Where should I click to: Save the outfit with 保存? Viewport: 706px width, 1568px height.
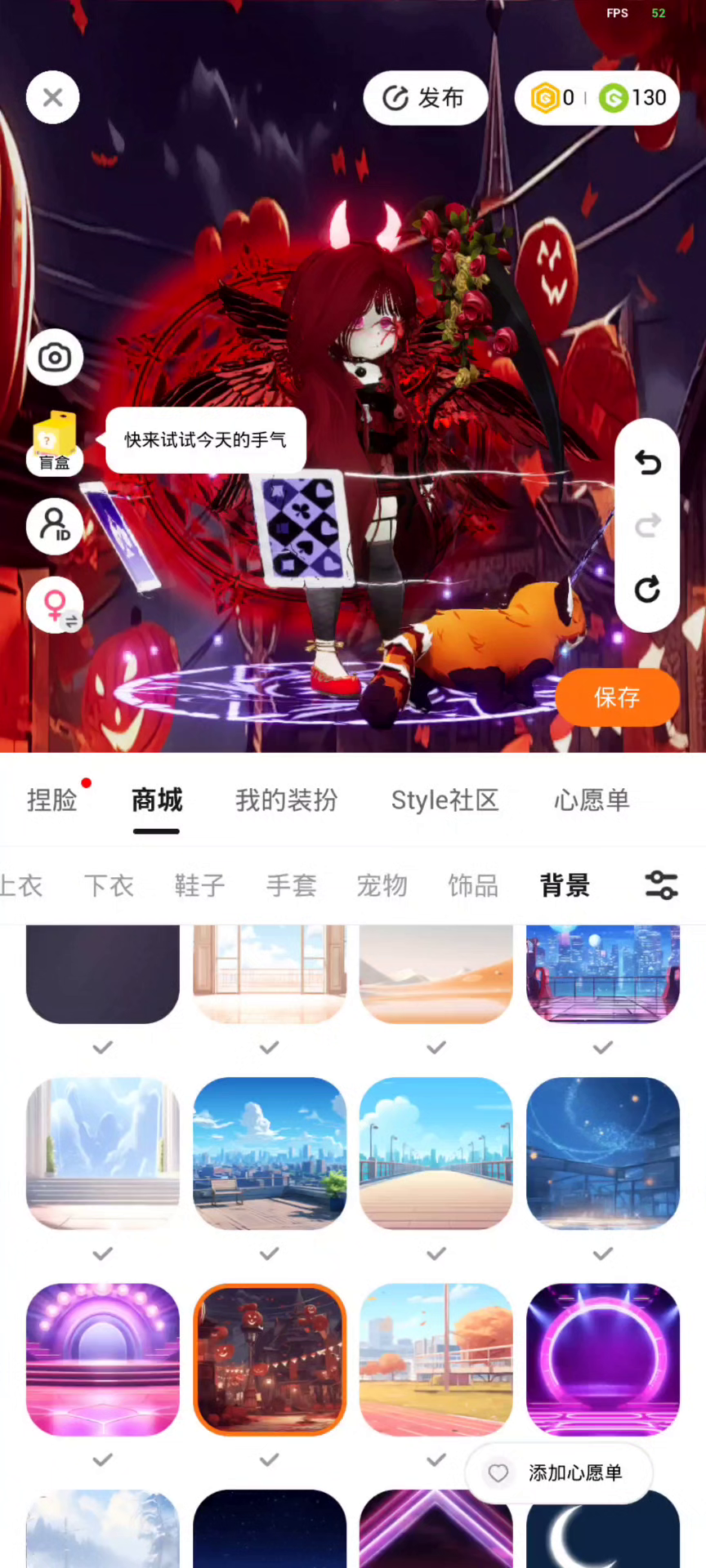point(617,697)
